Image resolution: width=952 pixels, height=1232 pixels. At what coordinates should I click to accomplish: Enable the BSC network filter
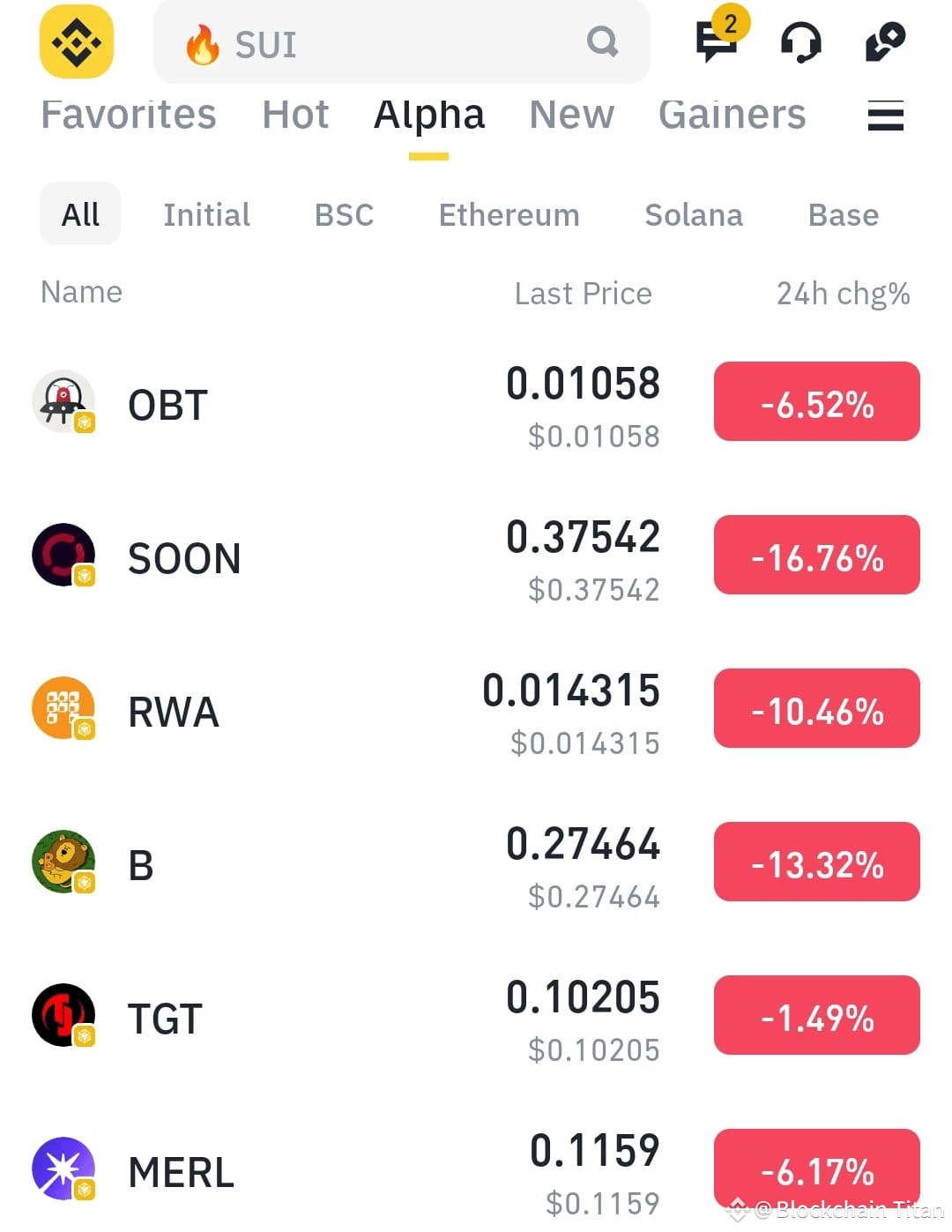coord(344,214)
